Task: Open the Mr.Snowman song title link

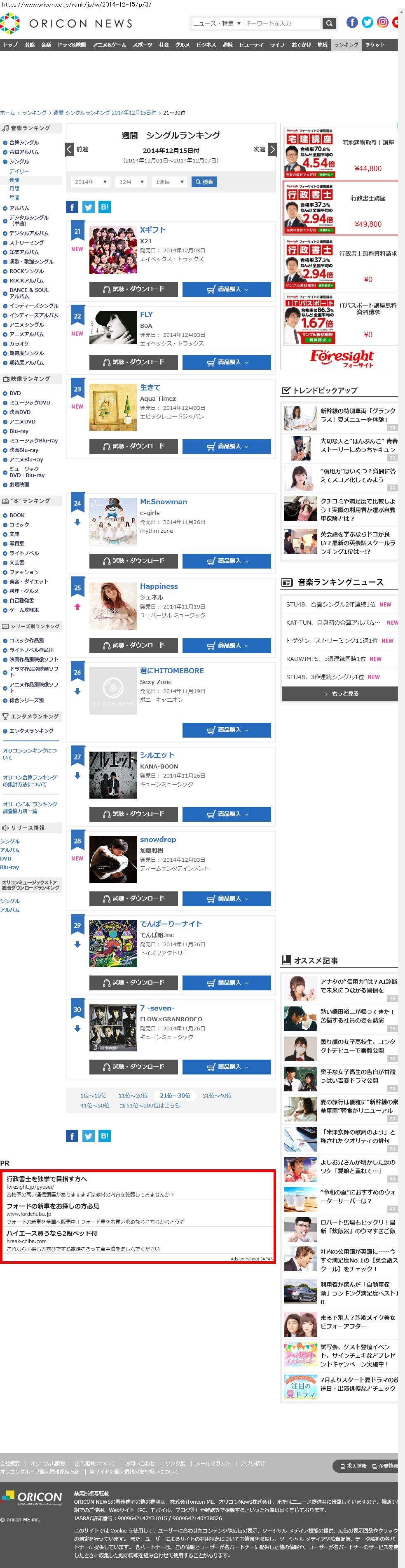Action: coord(163,501)
